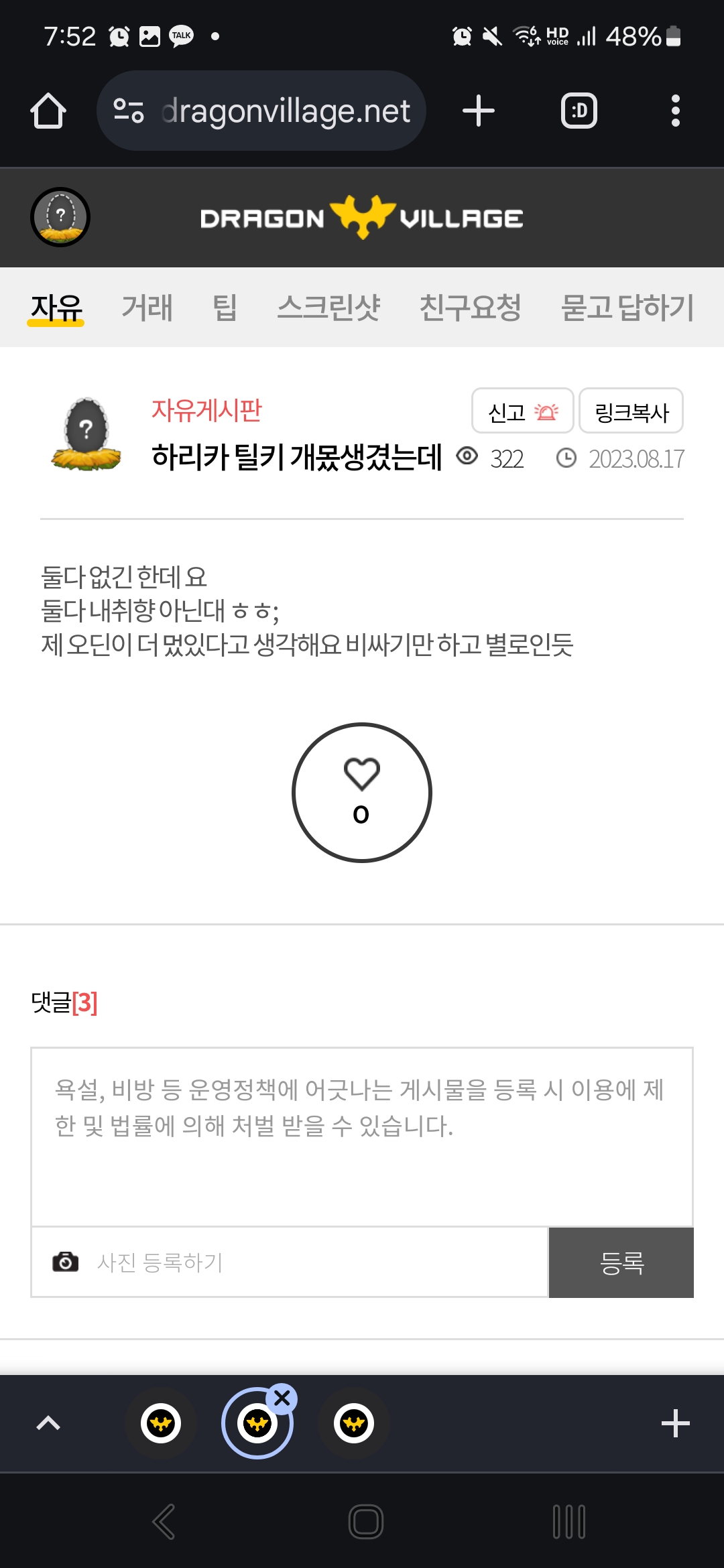The image size is (724, 1568).
Task: Switch to the 스크린샷 tab
Action: (x=328, y=308)
